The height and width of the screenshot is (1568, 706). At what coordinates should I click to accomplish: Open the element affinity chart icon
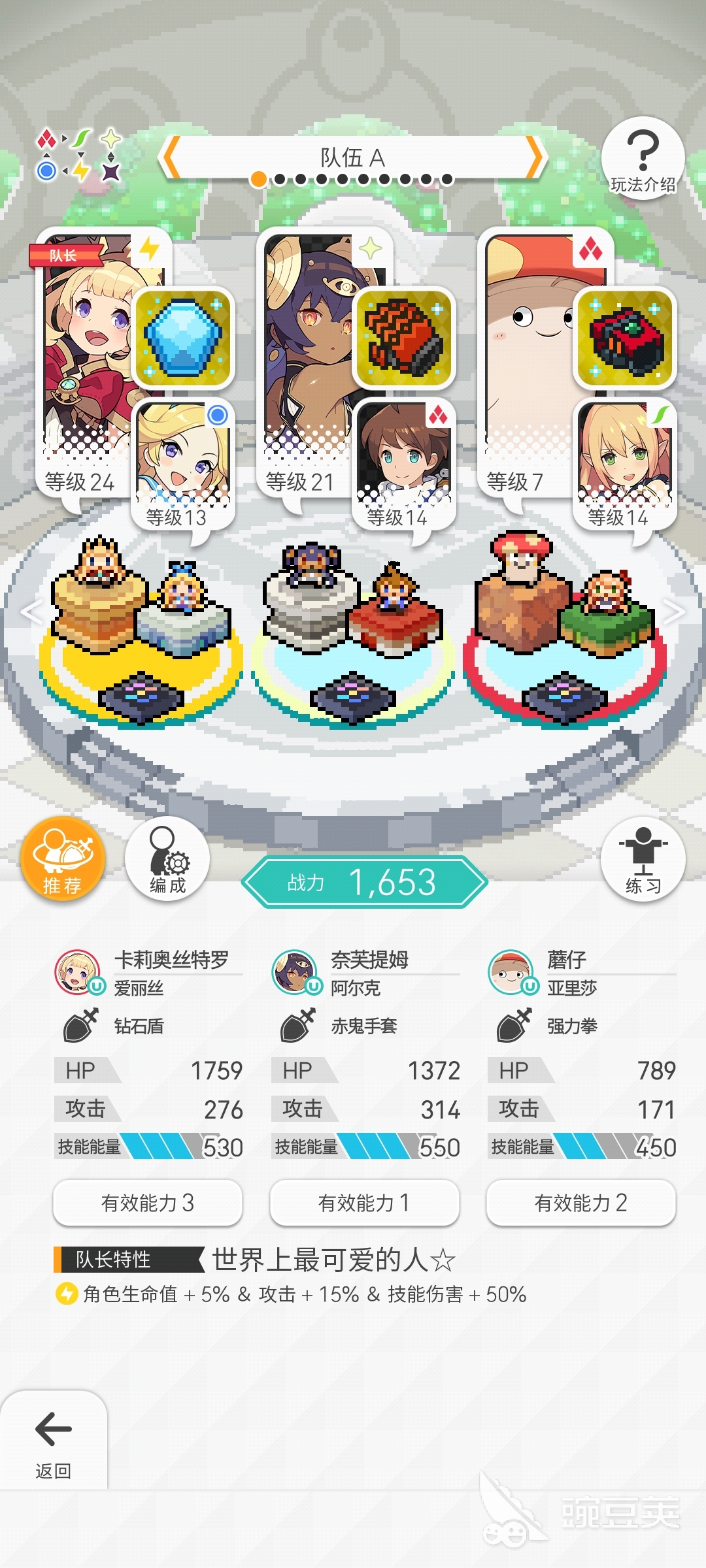[x=79, y=155]
